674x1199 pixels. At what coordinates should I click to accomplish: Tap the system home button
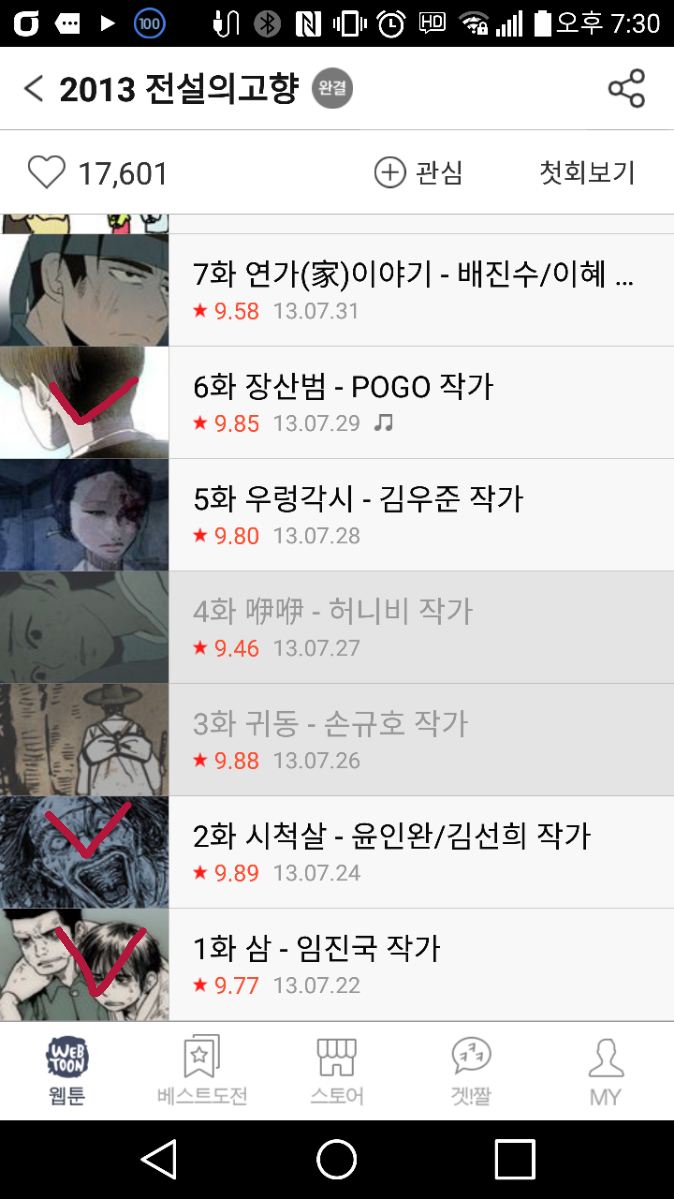(x=337, y=1159)
